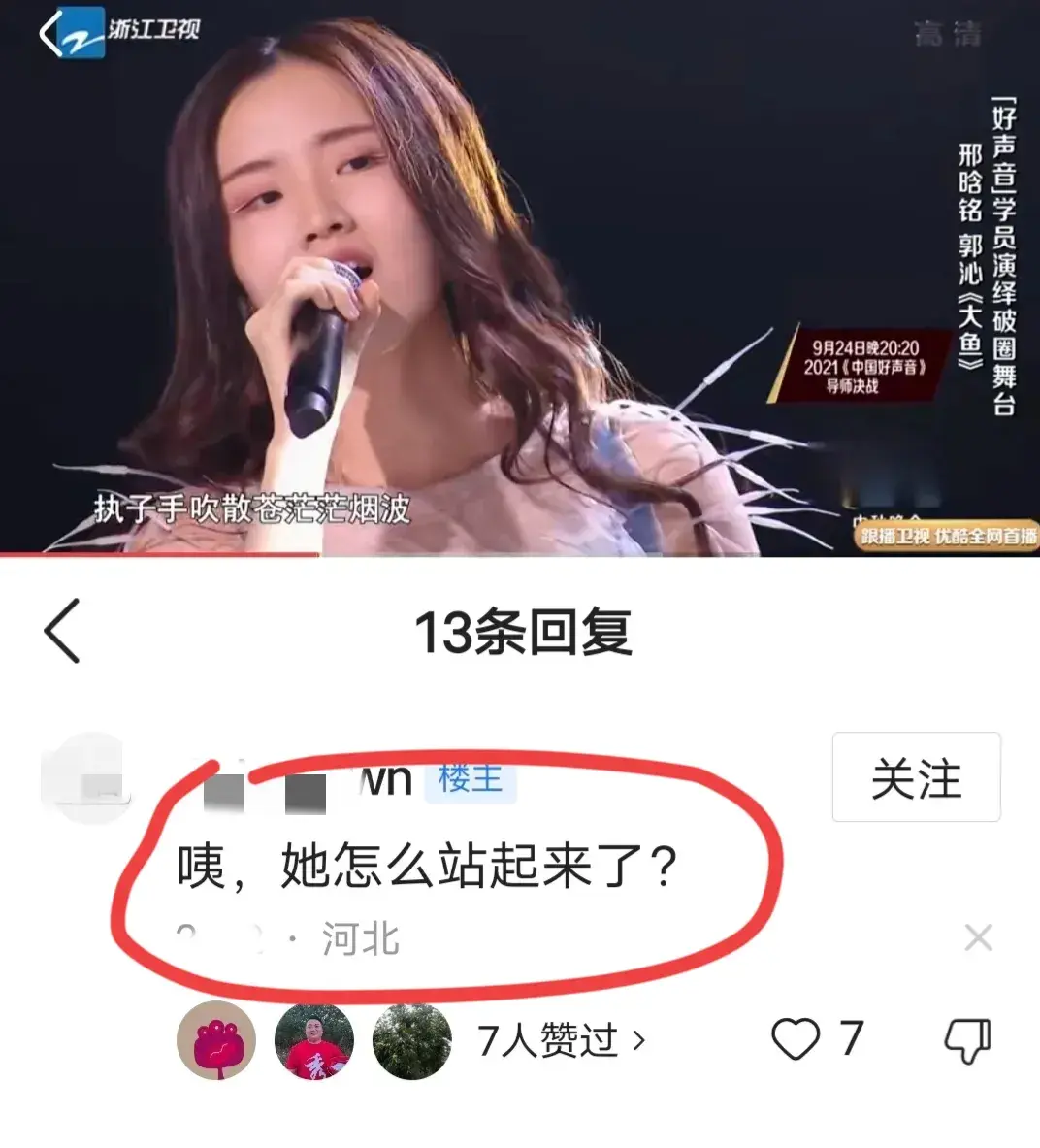Screen dimensions: 1040x1148
Task: Go back from the 13条回复 panel
Action: point(62,632)
